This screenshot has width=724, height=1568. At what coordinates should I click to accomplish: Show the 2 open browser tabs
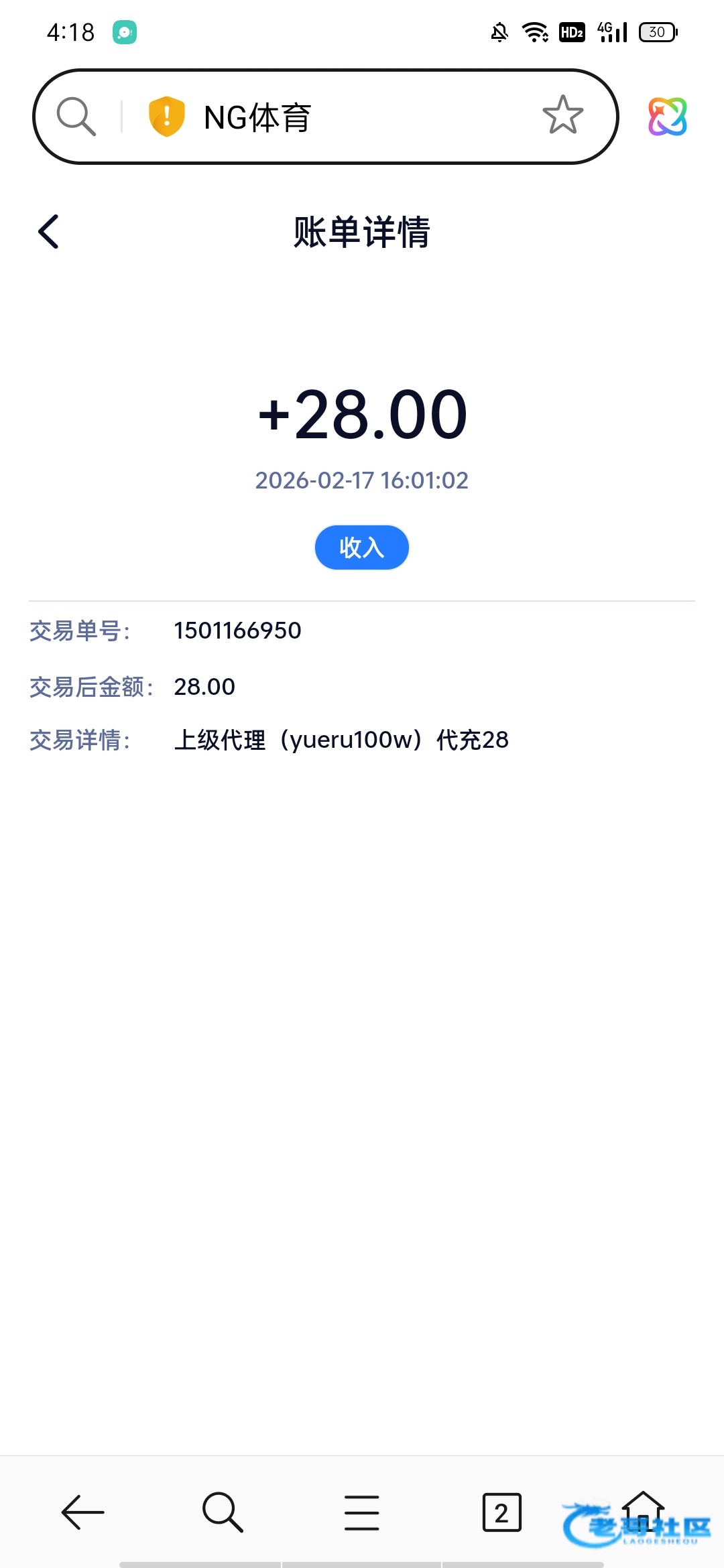501,1512
